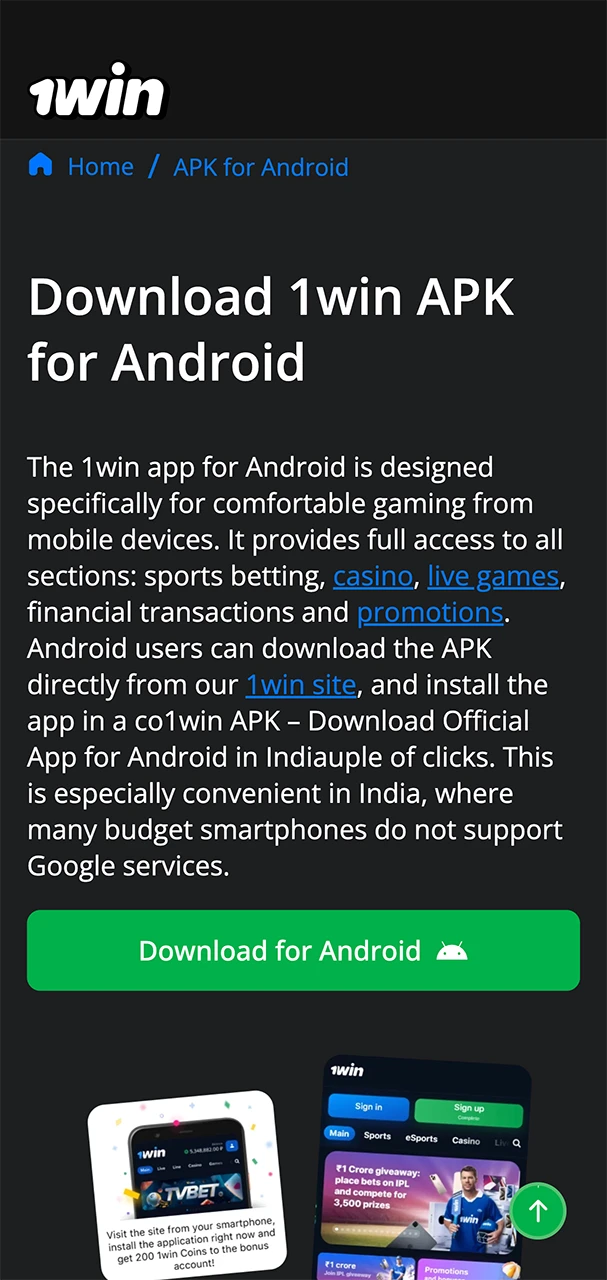Open the Home breadcrumb link
Viewport: 607px width, 1280px height.
(100, 167)
